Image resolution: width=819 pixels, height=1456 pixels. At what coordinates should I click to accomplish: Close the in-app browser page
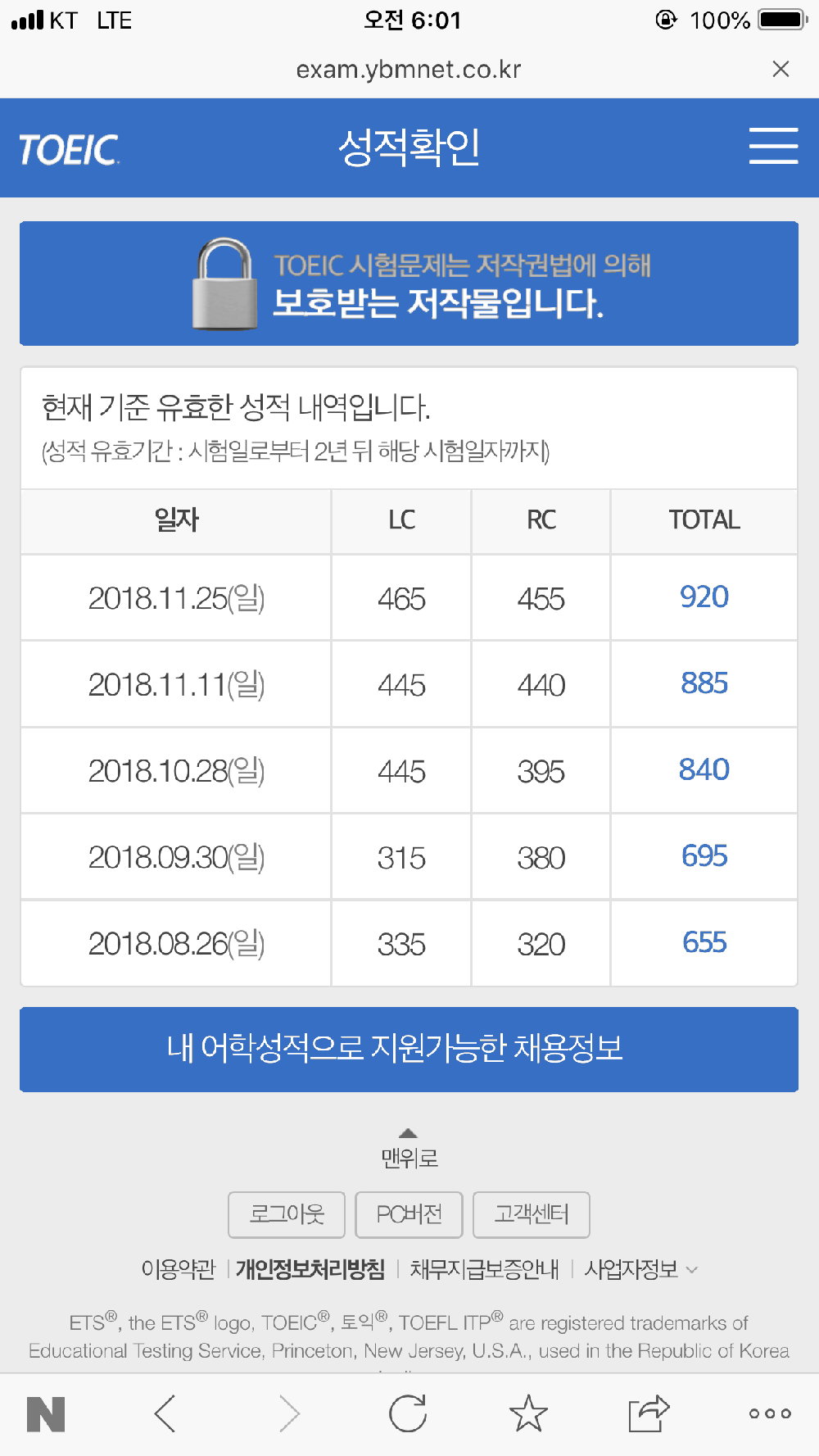tap(781, 69)
